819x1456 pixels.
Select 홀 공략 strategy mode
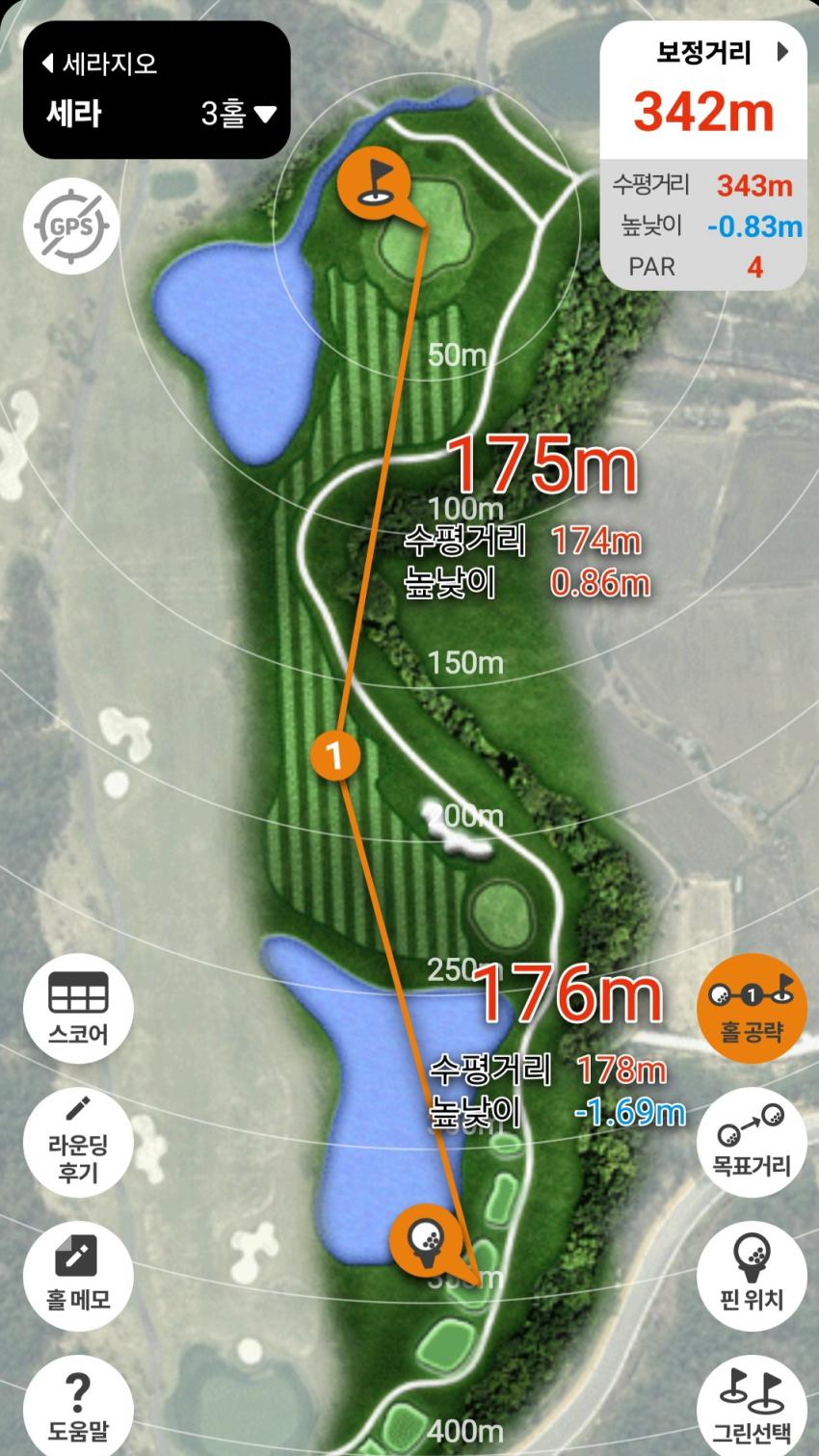click(x=752, y=1009)
